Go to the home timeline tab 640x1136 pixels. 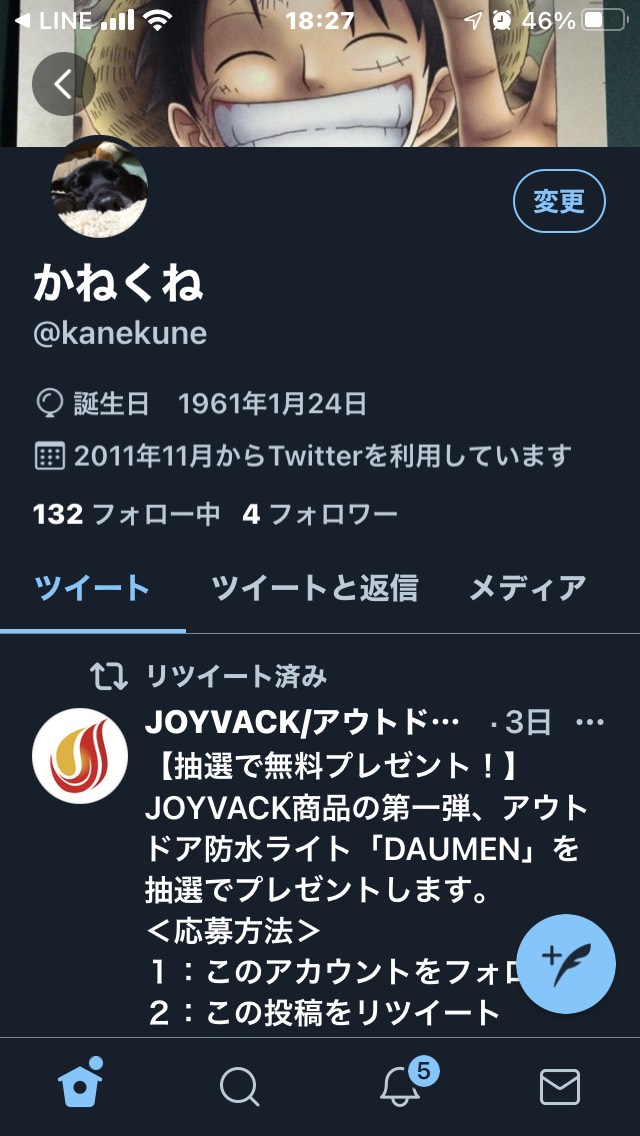click(x=80, y=1085)
